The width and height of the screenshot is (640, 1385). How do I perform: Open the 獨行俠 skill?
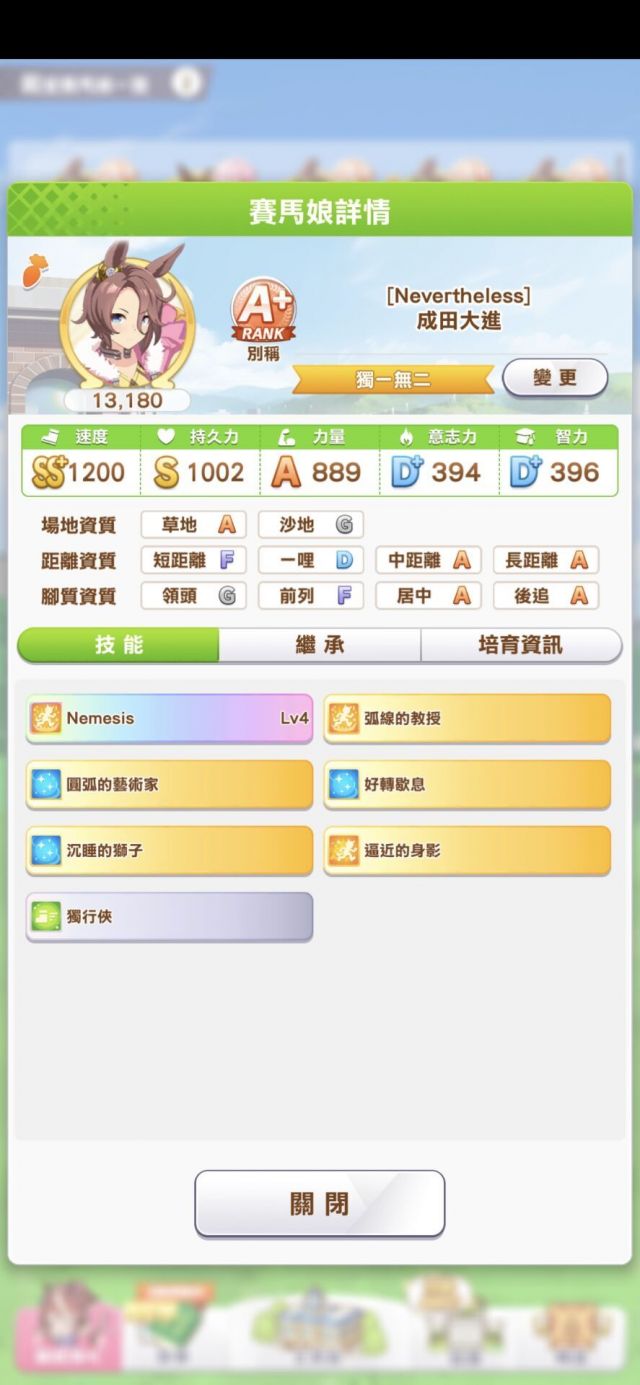[x=169, y=916]
